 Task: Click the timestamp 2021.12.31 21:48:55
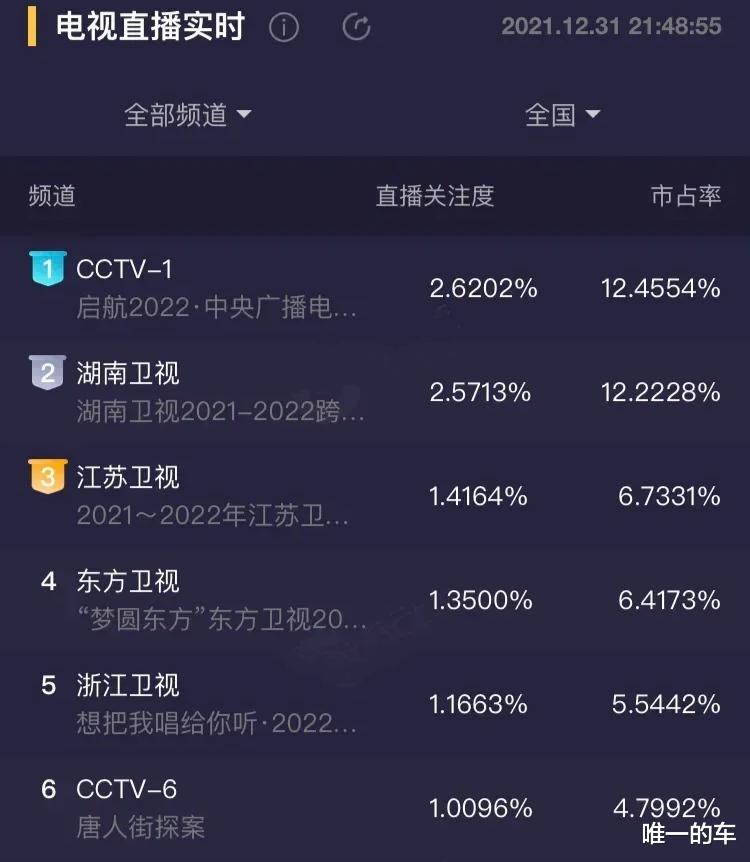612,27
